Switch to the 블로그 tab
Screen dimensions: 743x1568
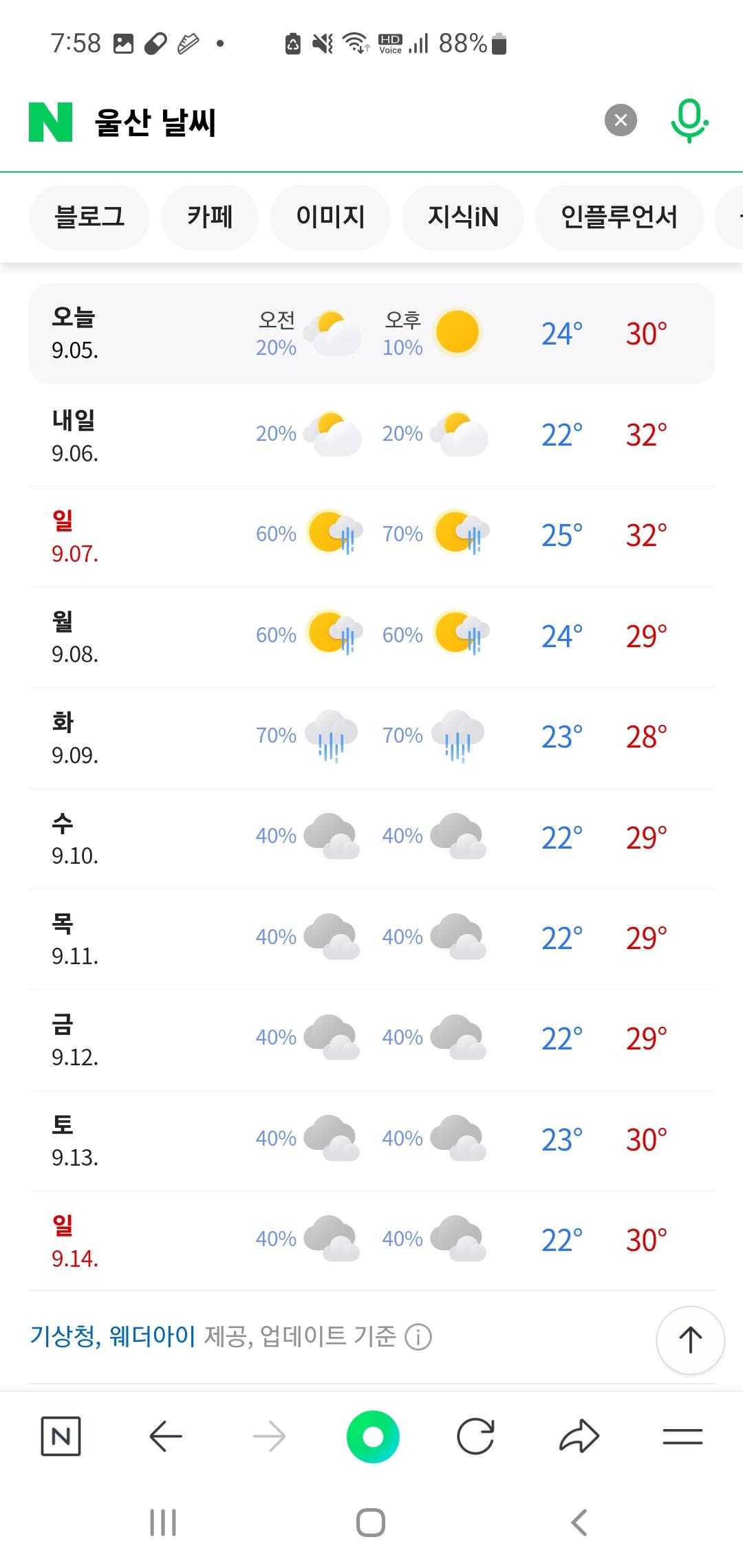[x=89, y=217]
